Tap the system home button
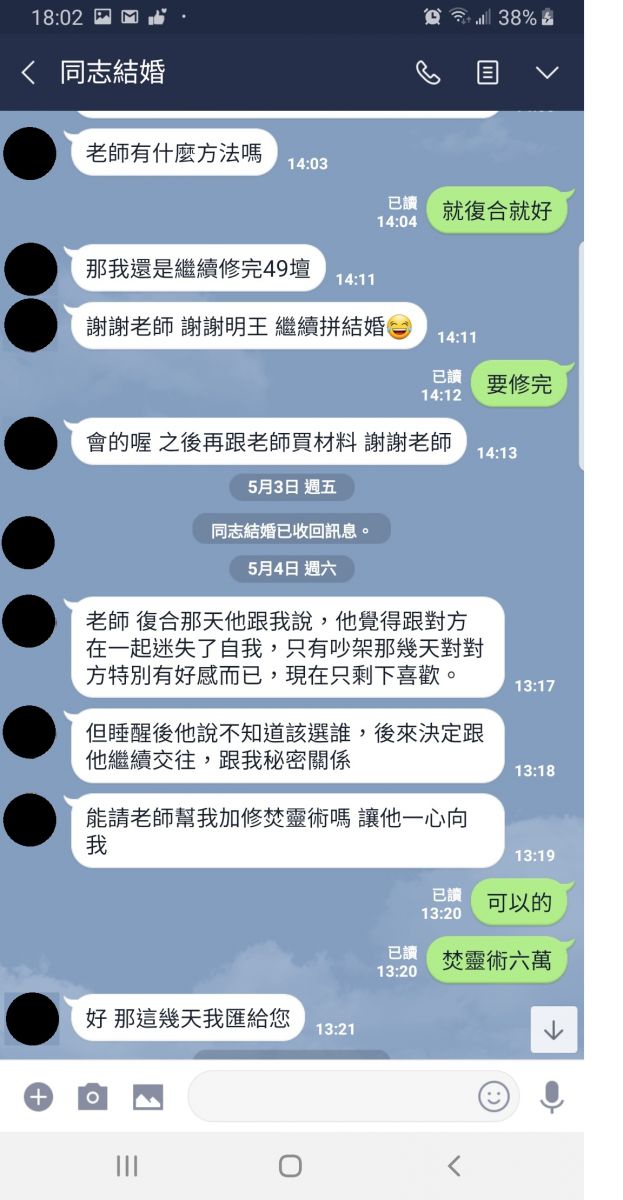This screenshot has height=1200, width=623. 290,1166
